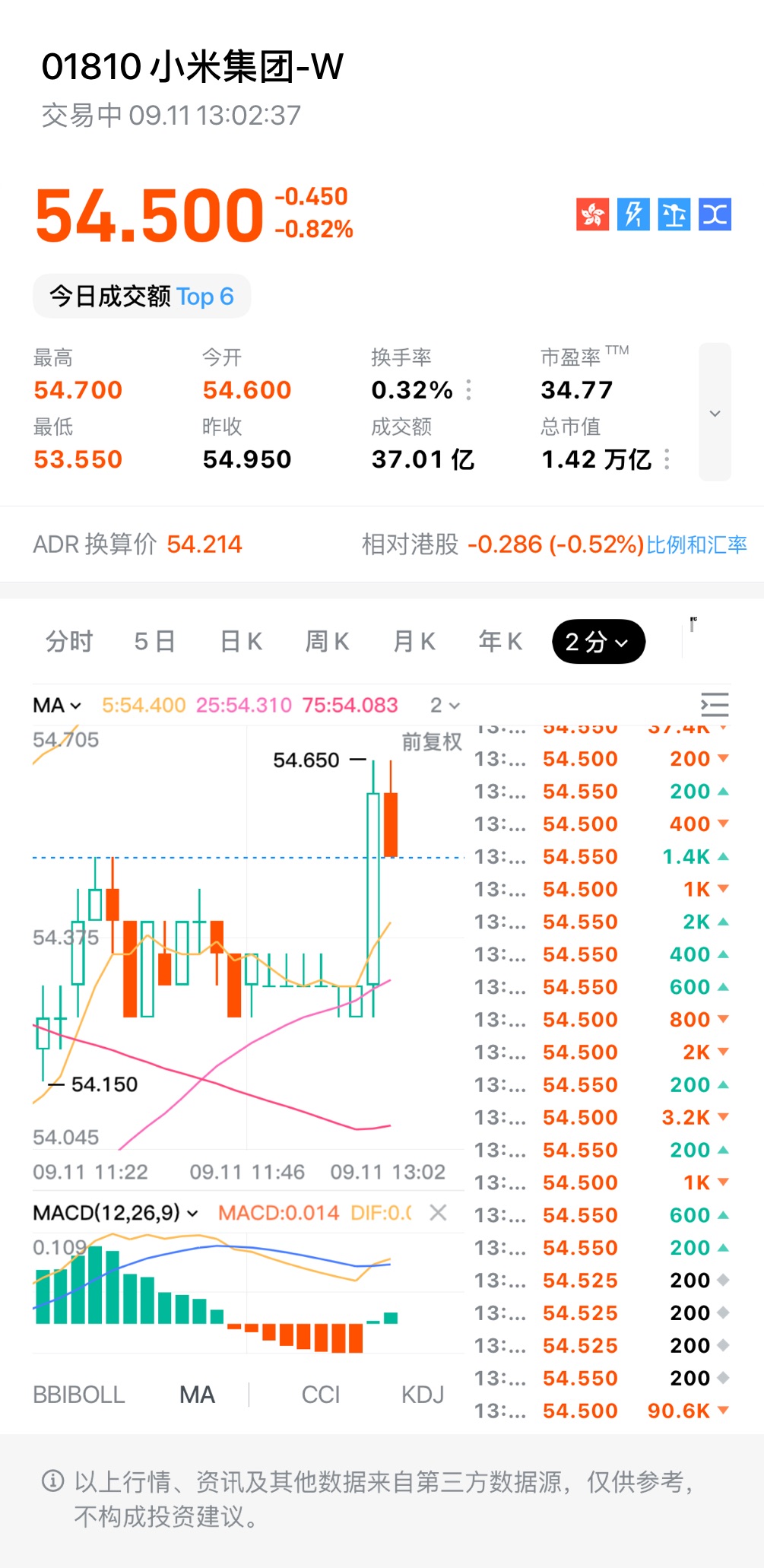Open the 2分 interval dropdown
The image size is (764, 1568).
click(x=598, y=642)
